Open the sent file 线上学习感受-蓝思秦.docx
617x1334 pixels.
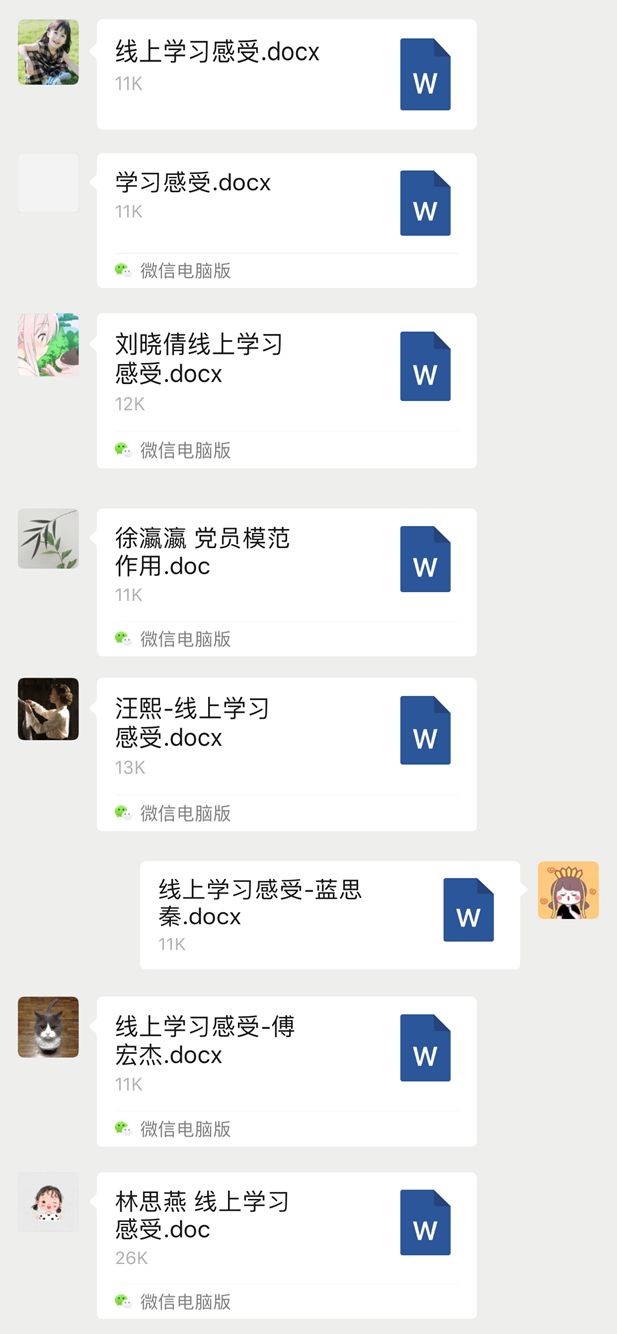click(329, 914)
